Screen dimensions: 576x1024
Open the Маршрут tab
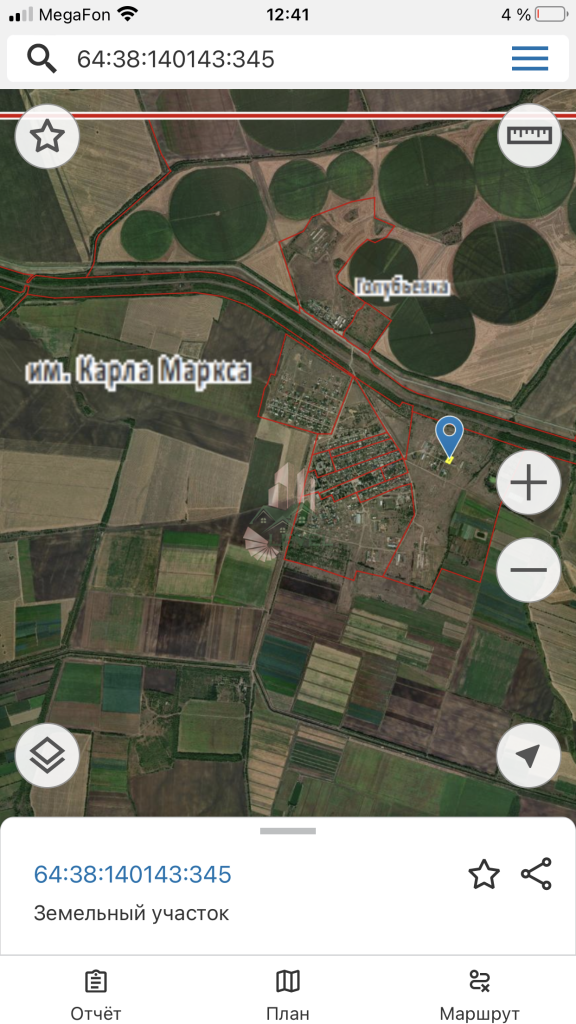[x=479, y=995]
